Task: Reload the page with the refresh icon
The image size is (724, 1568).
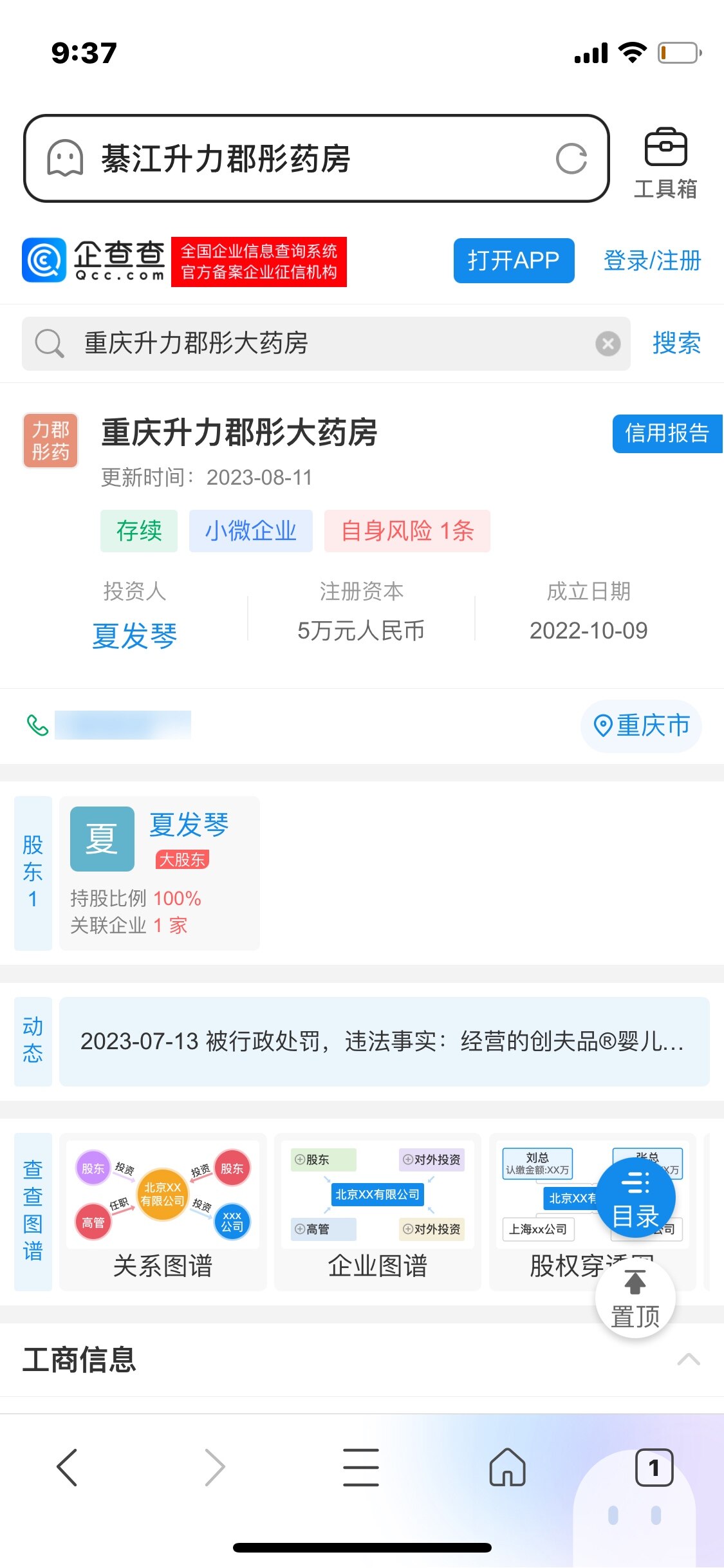Action: 571,158
